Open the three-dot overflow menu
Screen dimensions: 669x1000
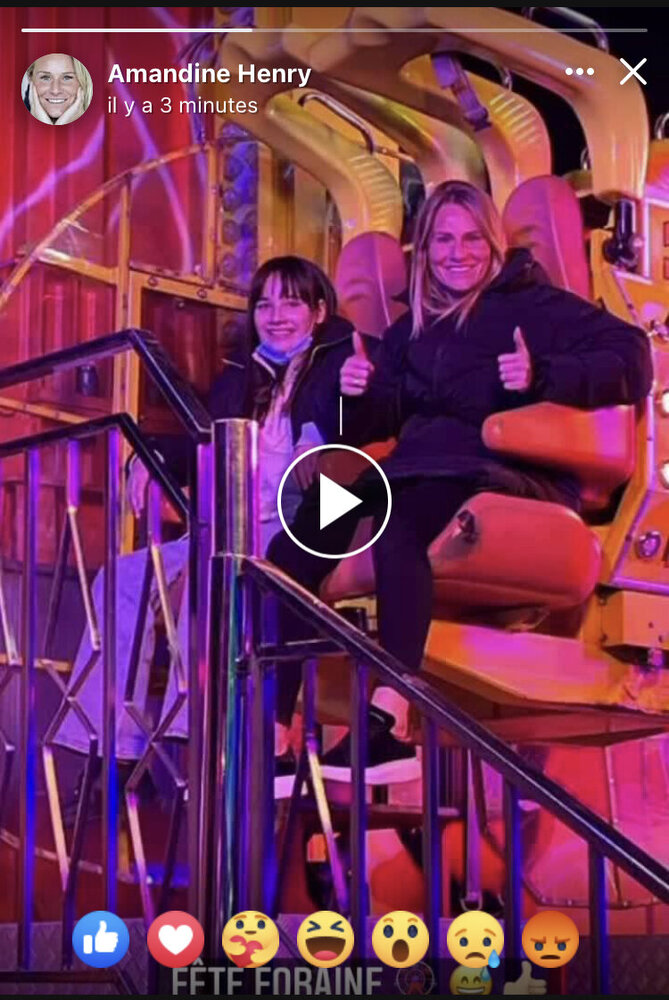[x=579, y=72]
